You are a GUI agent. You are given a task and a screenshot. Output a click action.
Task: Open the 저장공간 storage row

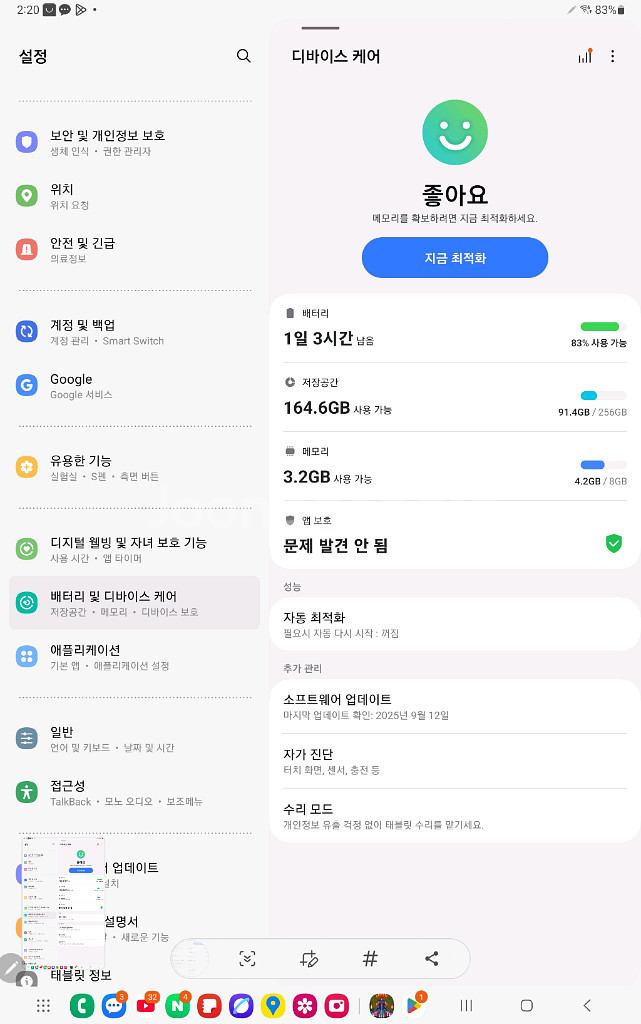click(455, 397)
